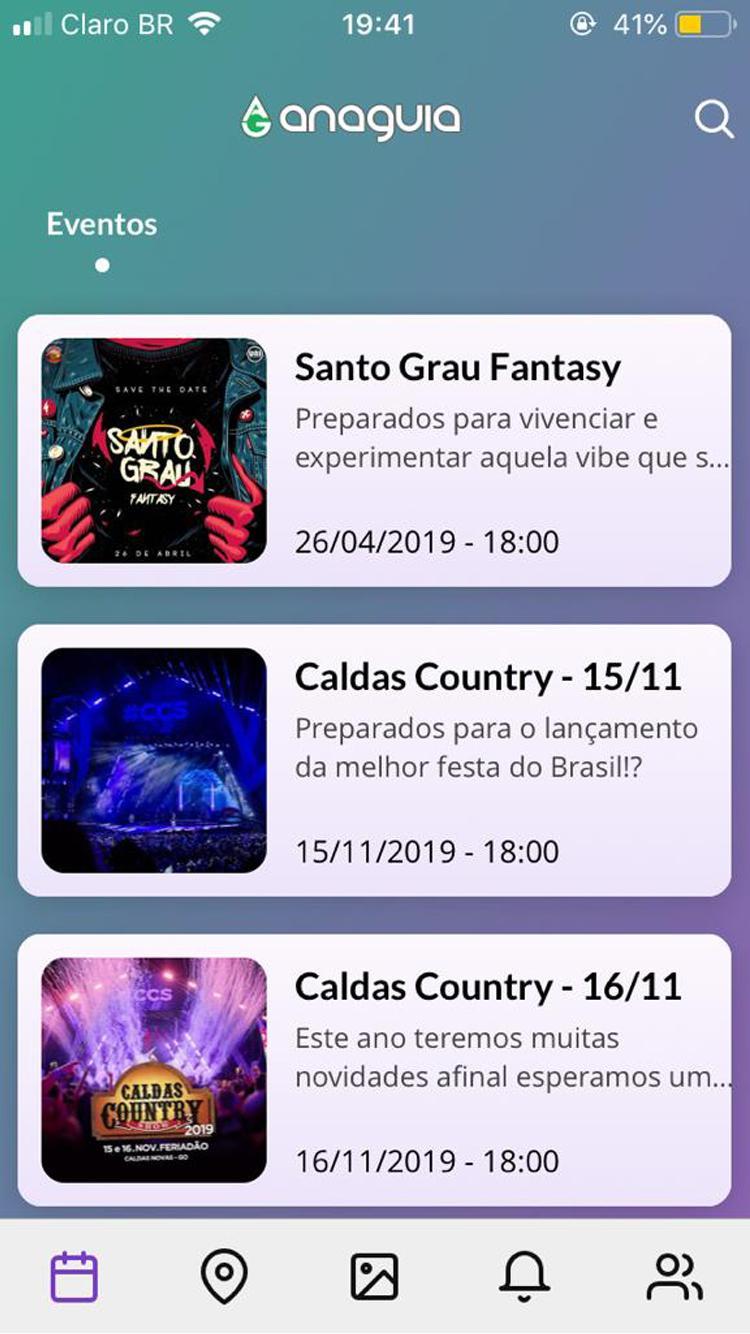This screenshot has height=1334, width=750.
Task: Tap the 26/04/2019 - 18:00 date label
Action: [x=426, y=541]
